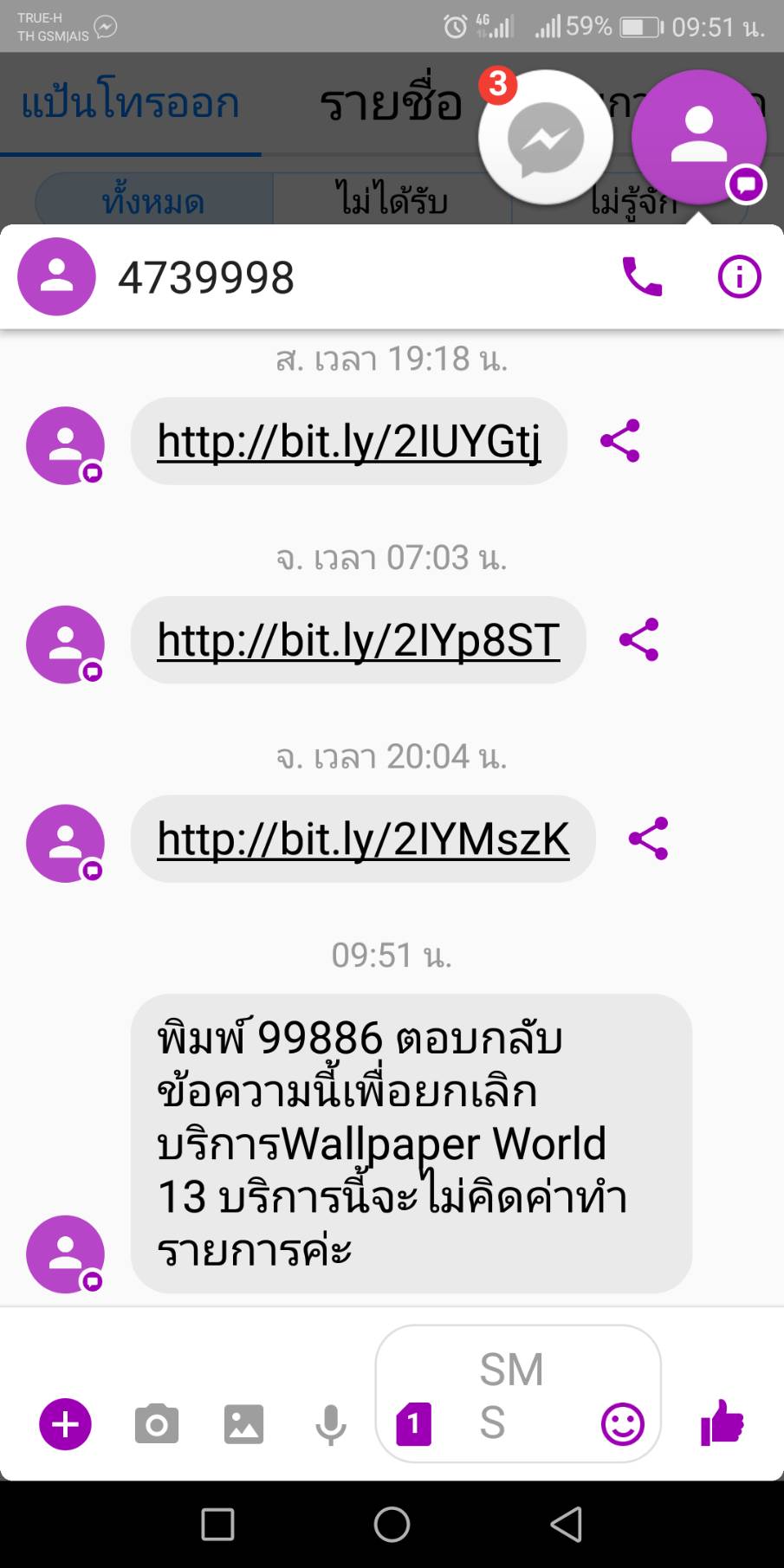Open conversation info for 4739998

(x=739, y=277)
